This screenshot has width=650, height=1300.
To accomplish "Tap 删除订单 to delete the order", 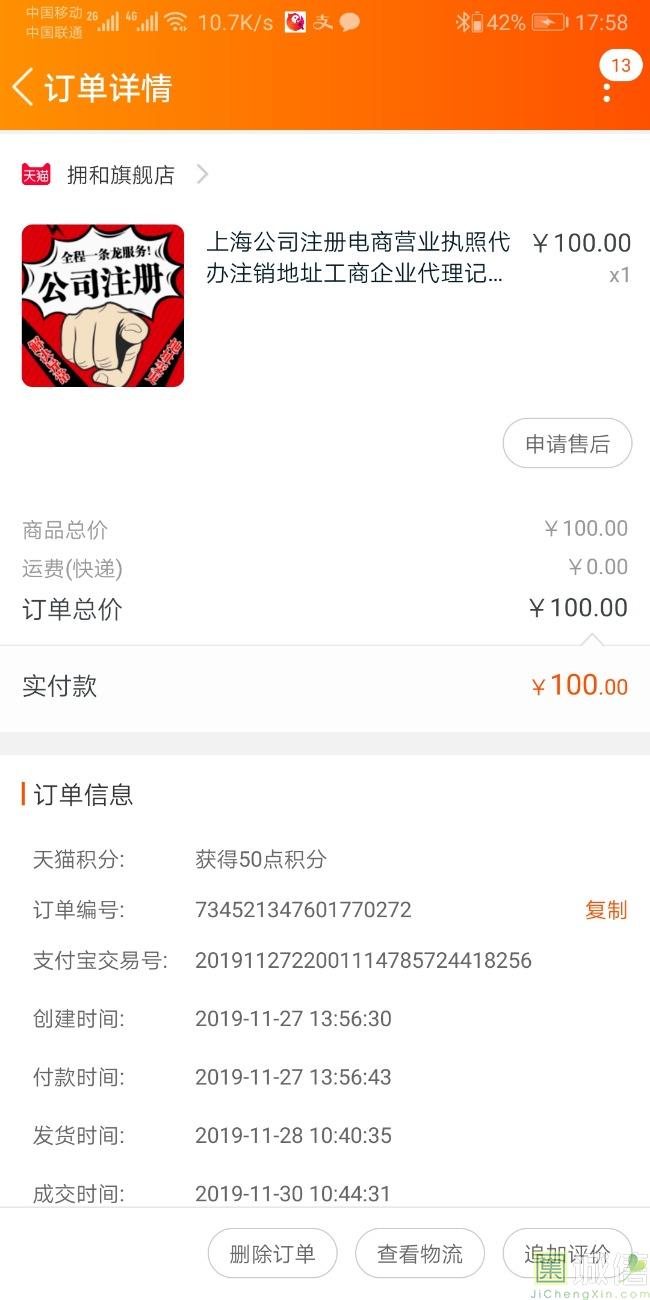I will pyautogui.click(x=272, y=1254).
